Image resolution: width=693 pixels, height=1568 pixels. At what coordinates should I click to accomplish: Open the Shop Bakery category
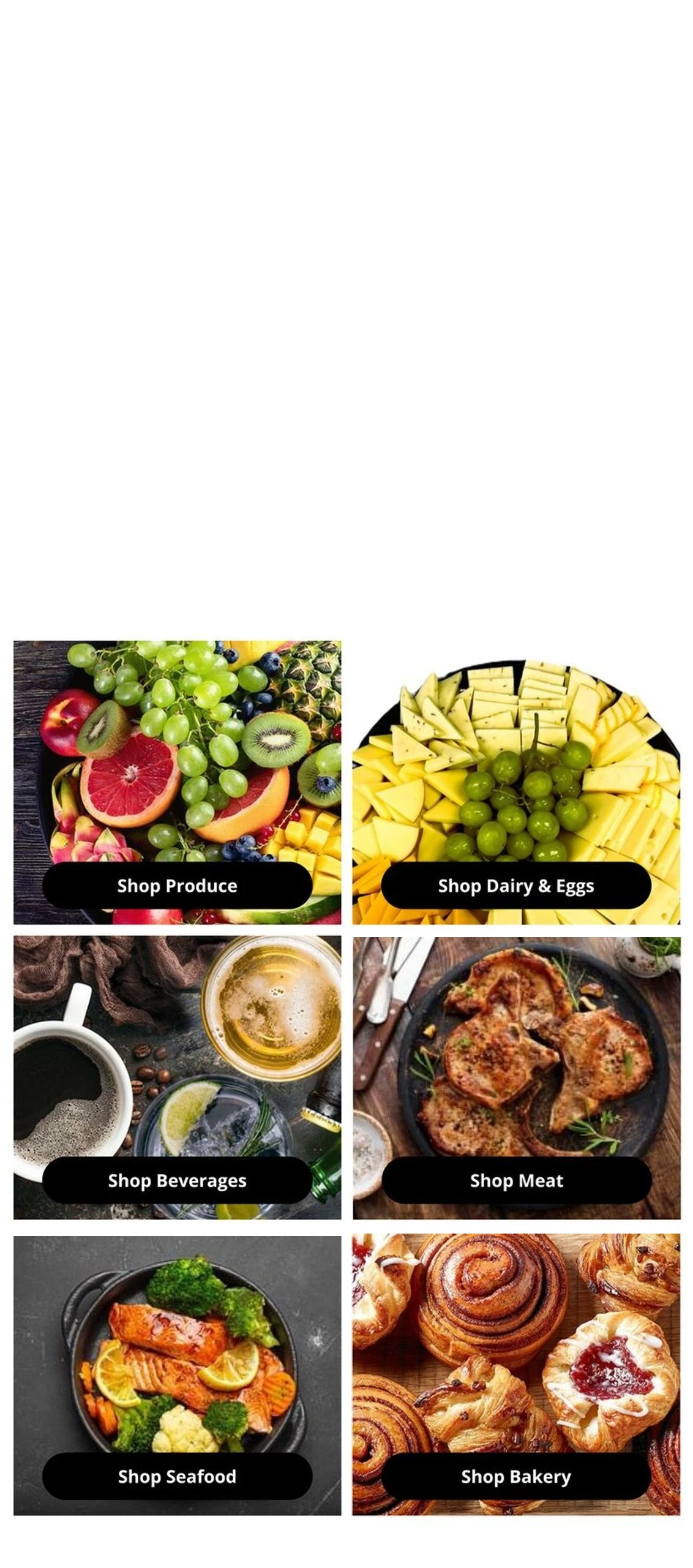(x=515, y=1476)
